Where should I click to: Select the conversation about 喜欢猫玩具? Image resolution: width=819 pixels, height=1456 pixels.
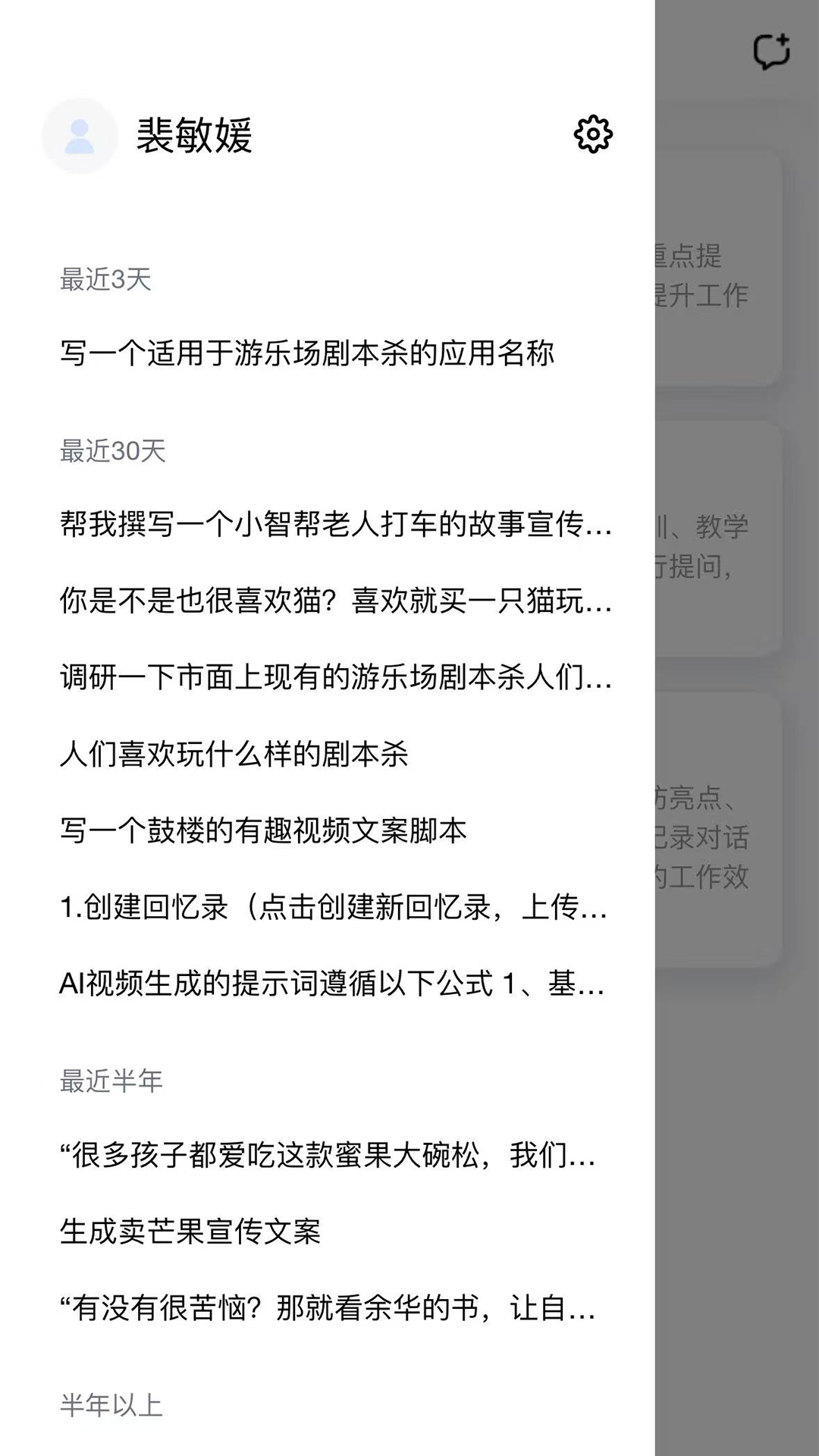click(334, 601)
